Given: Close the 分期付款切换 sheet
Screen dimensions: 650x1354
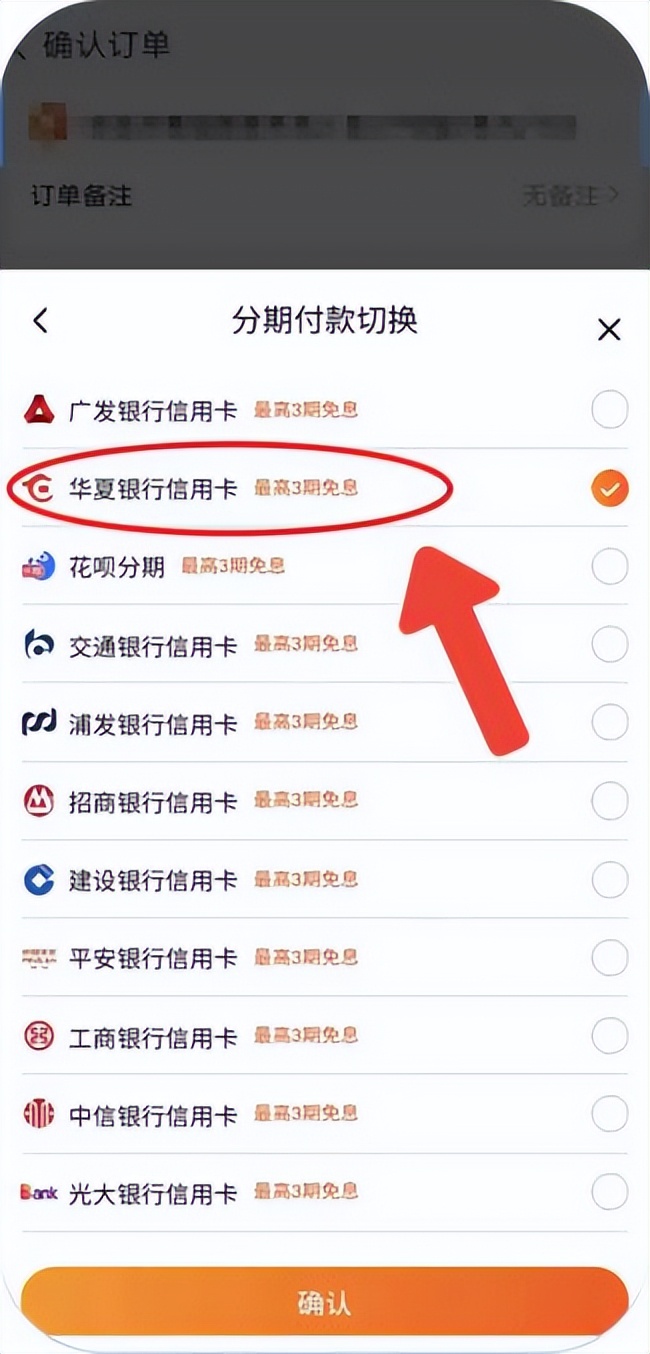Looking at the screenshot, I should tap(608, 329).
